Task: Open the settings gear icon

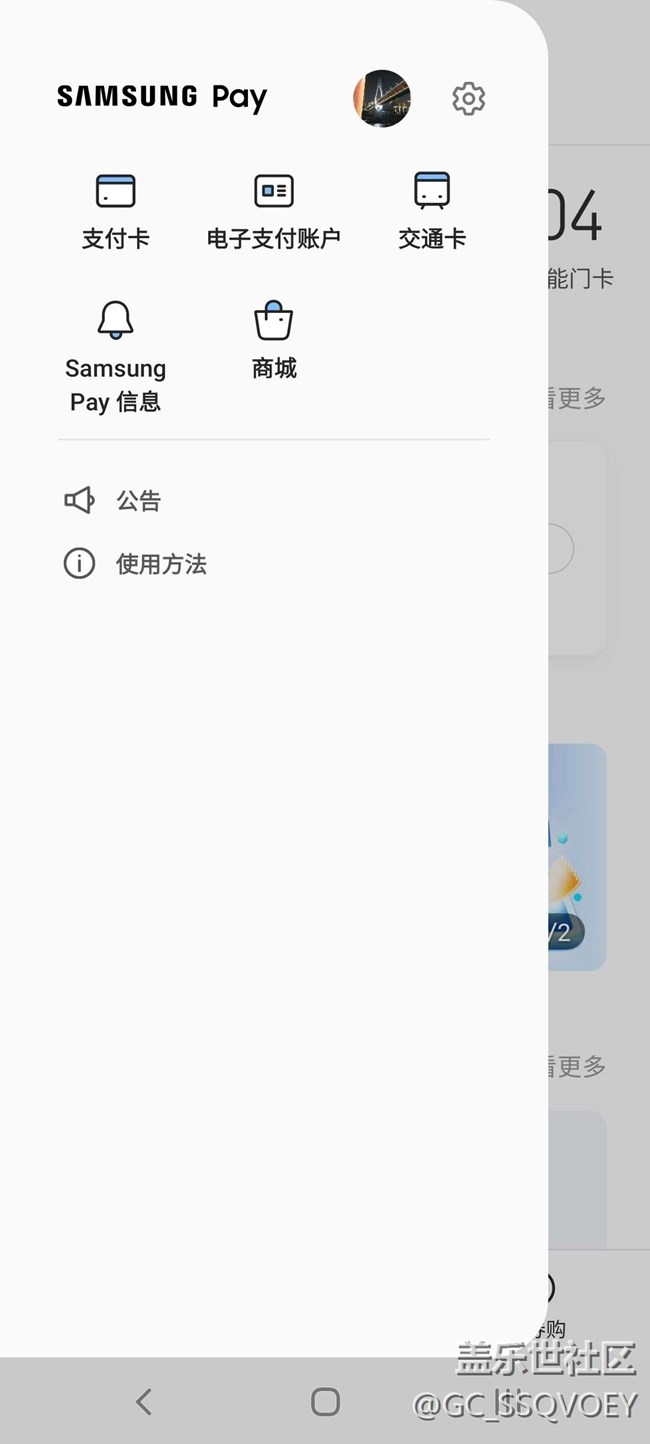Action: pyautogui.click(x=468, y=98)
